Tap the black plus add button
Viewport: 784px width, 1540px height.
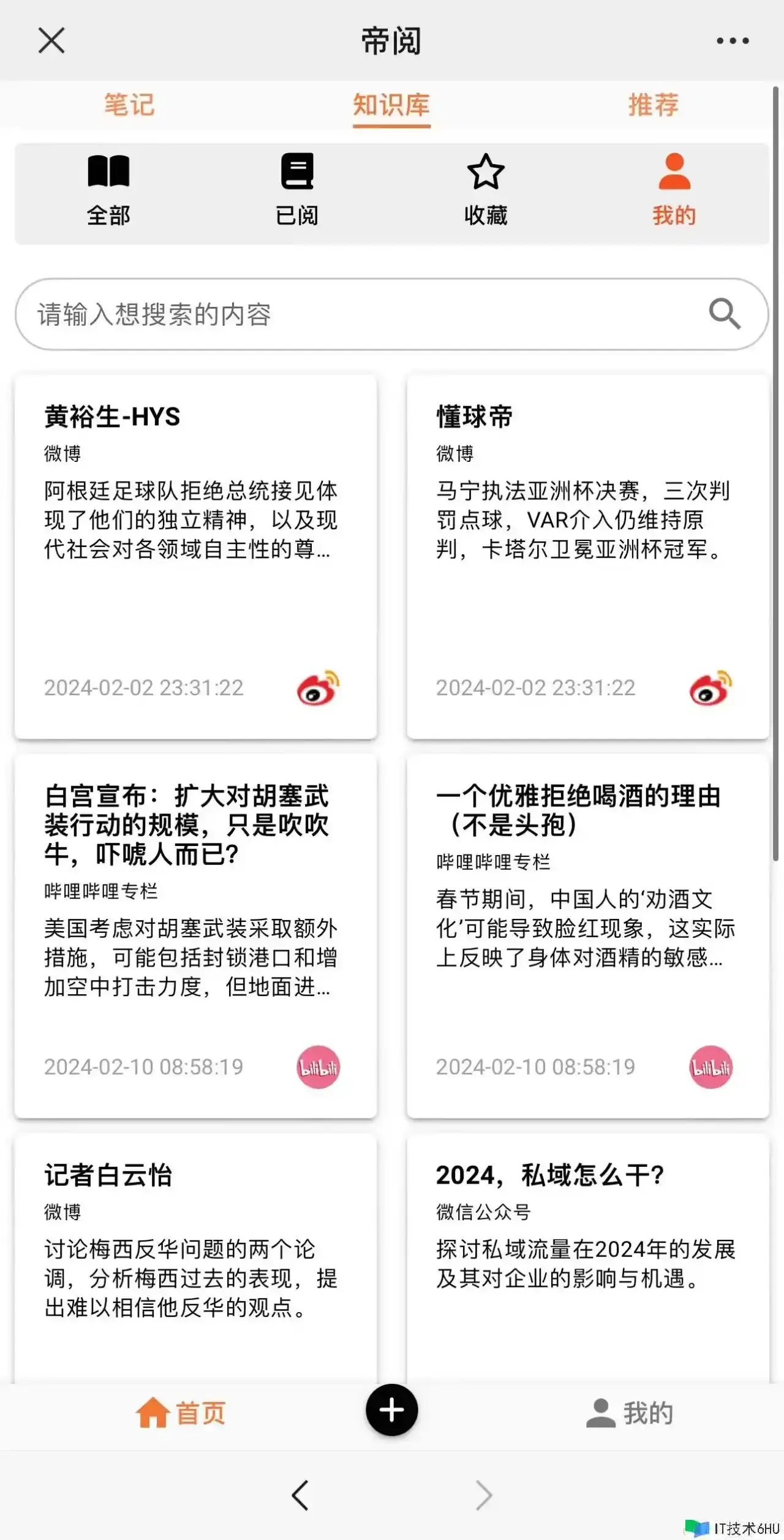(x=392, y=1410)
